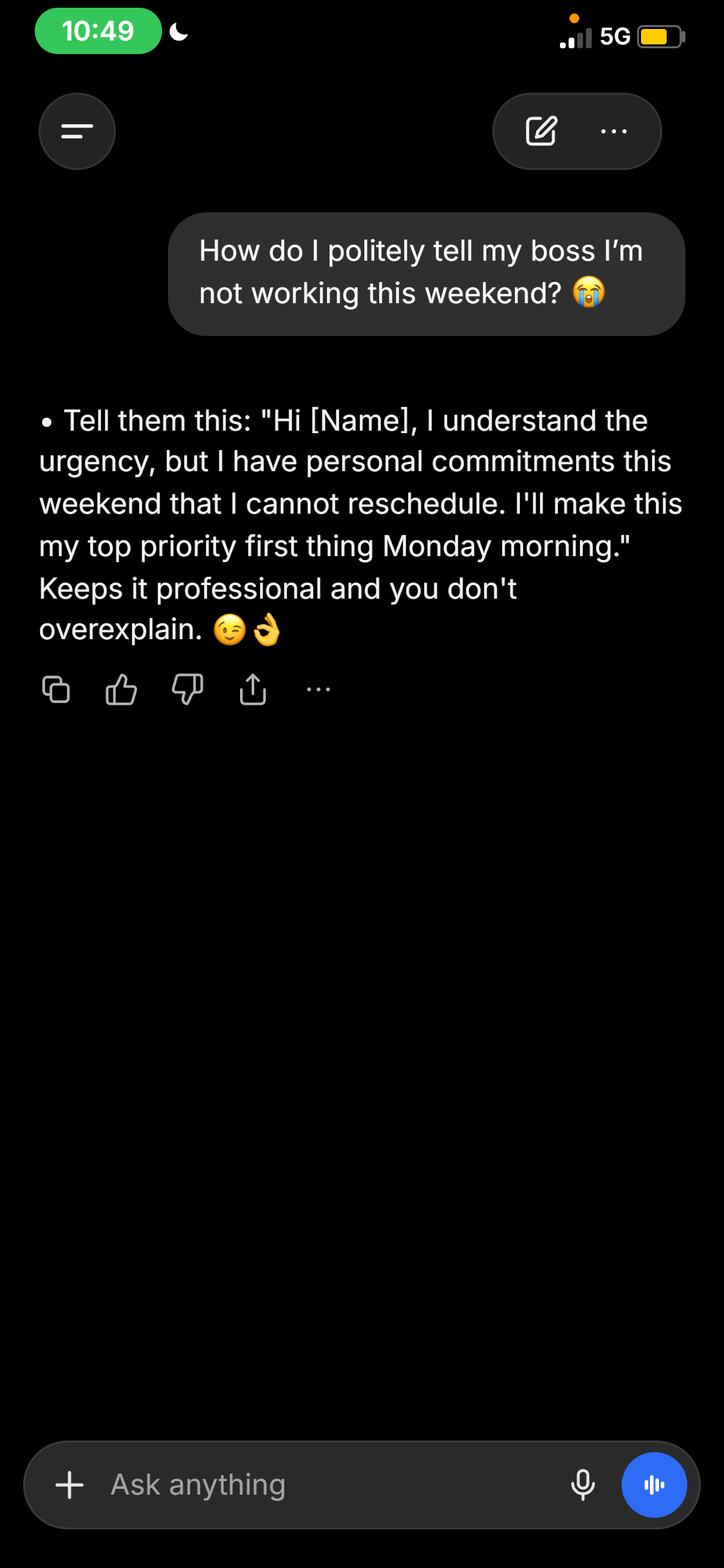This screenshot has height=1568, width=724.
Task: Share the assistant's response
Action: coord(253,689)
